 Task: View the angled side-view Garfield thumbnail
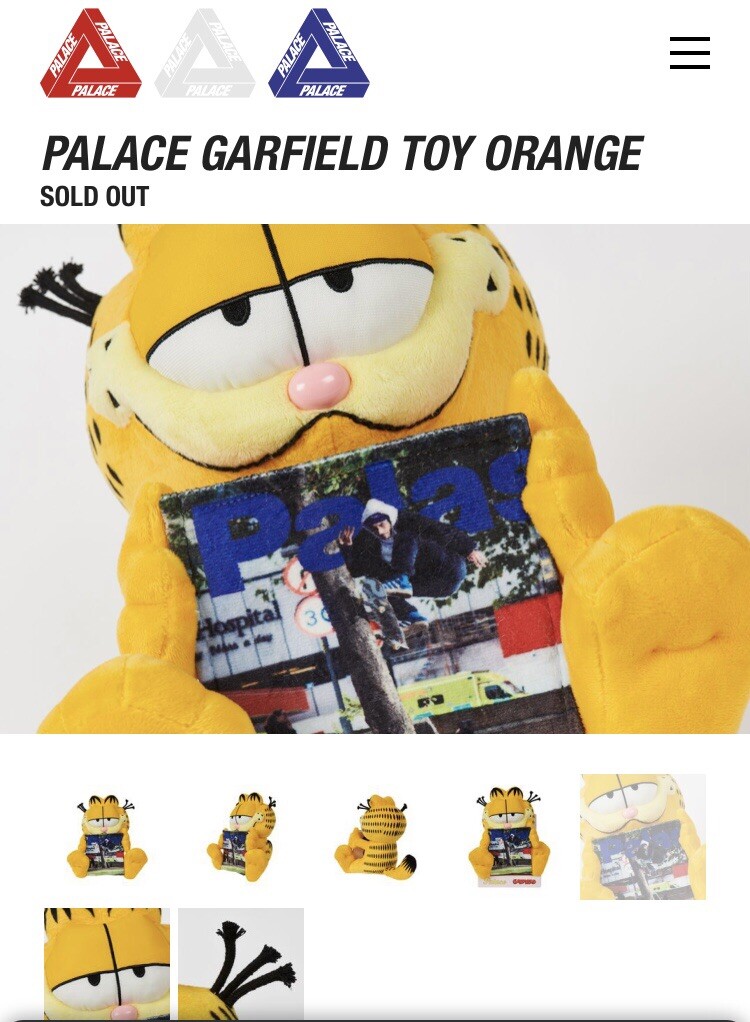pyautogui.click(x=241, y=837)
